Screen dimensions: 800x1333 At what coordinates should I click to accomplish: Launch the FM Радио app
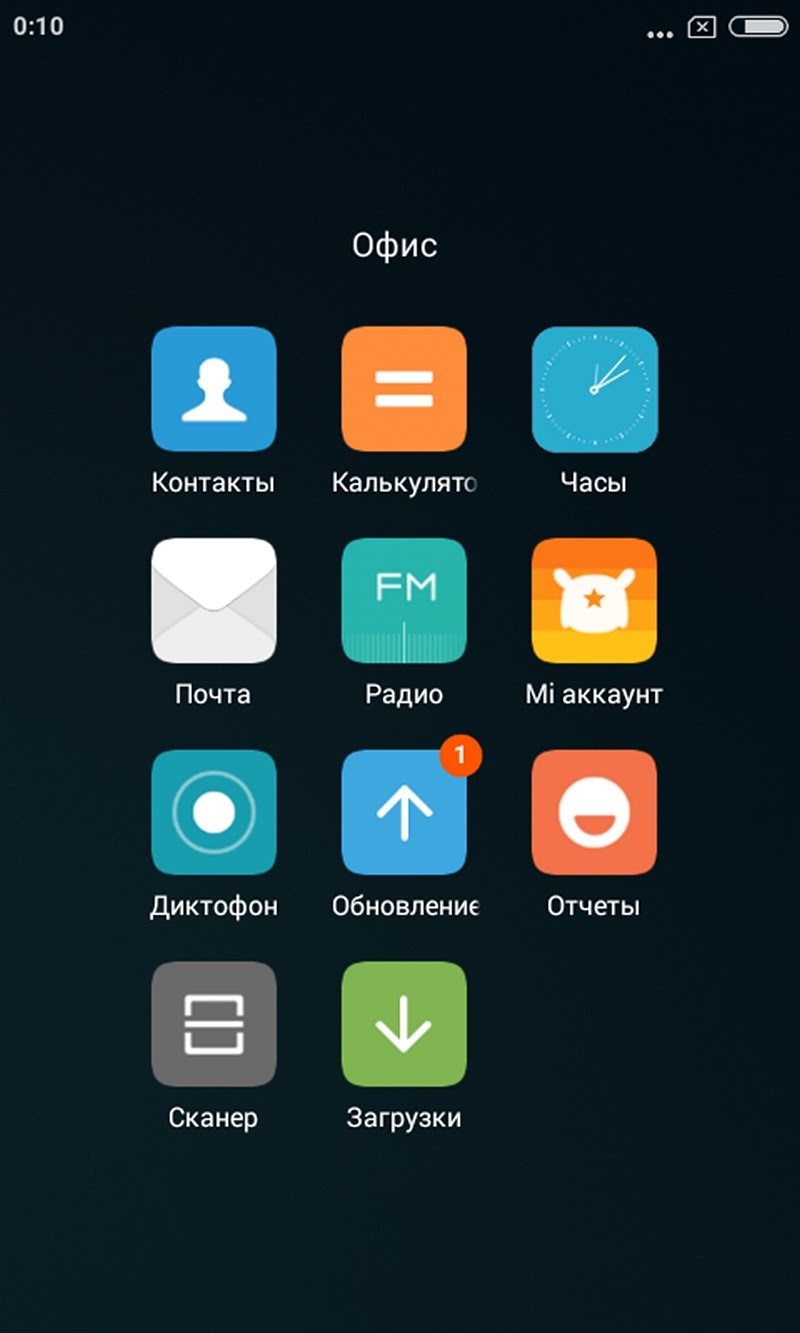[x=404, y=600]
